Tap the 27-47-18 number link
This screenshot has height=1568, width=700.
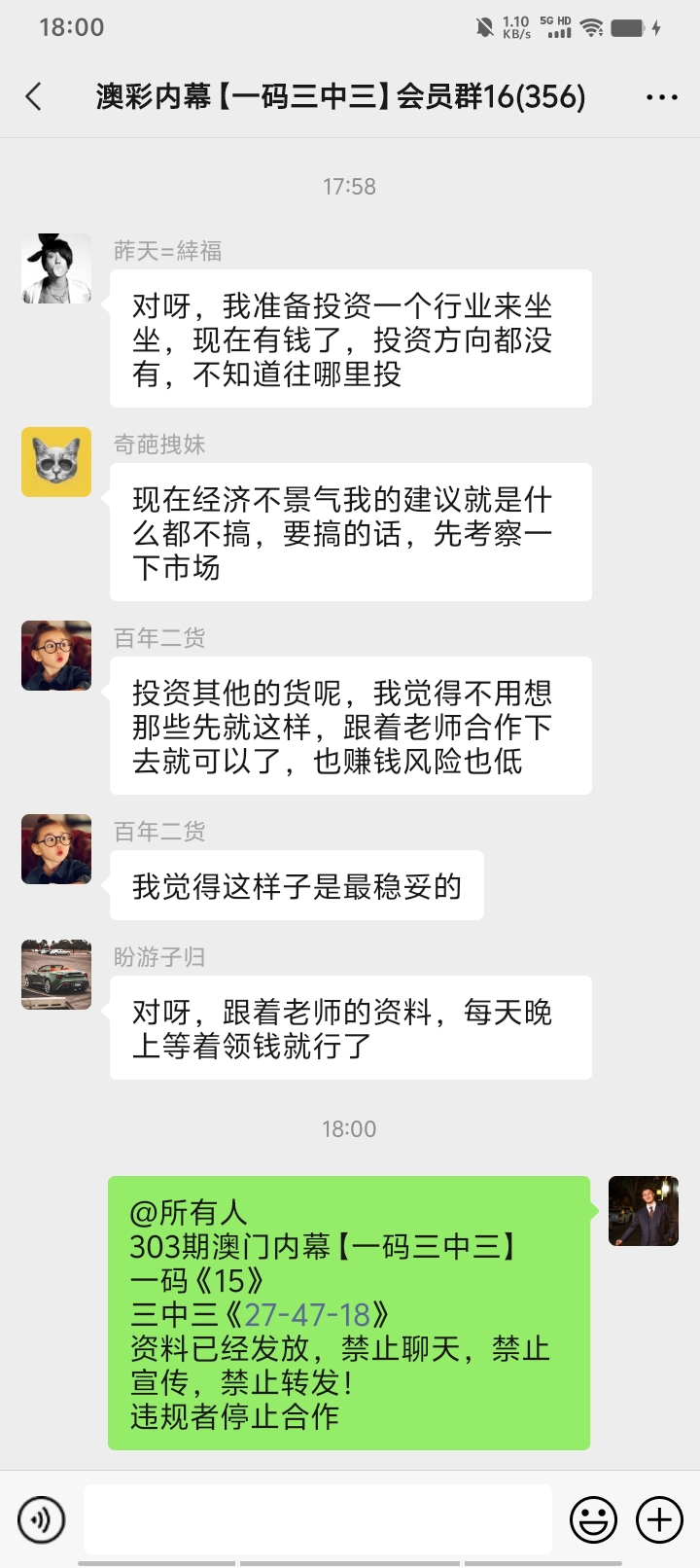[x=307, y=1315]
